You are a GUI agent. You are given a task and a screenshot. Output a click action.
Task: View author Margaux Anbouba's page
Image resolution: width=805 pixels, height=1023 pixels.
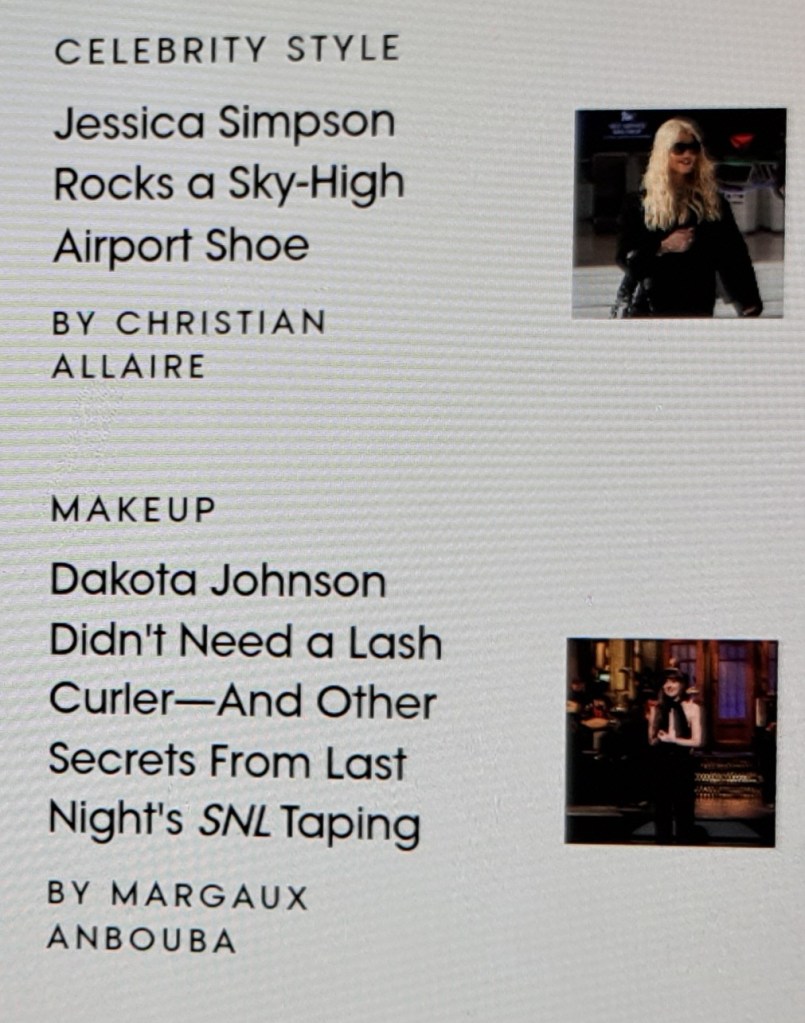click(177, 917)
